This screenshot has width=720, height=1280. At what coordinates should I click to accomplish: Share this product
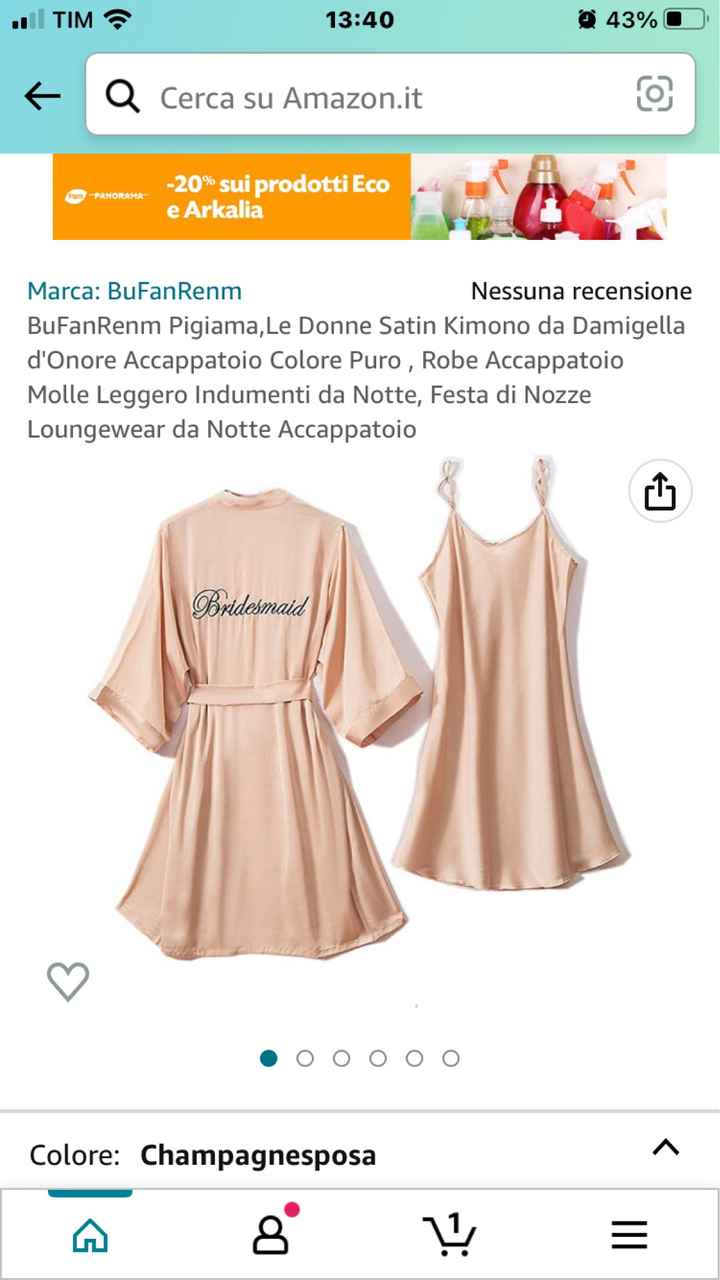pyautogui.click(x=660, y=492)
